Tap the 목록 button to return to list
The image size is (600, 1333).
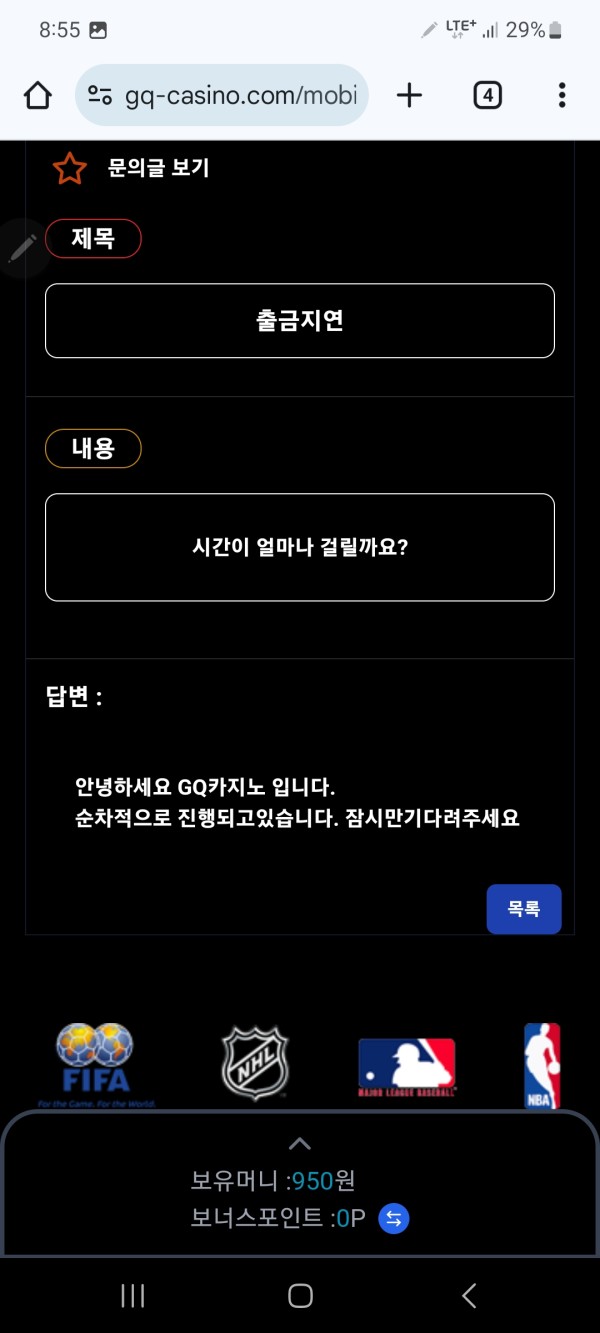pos(523,909)
